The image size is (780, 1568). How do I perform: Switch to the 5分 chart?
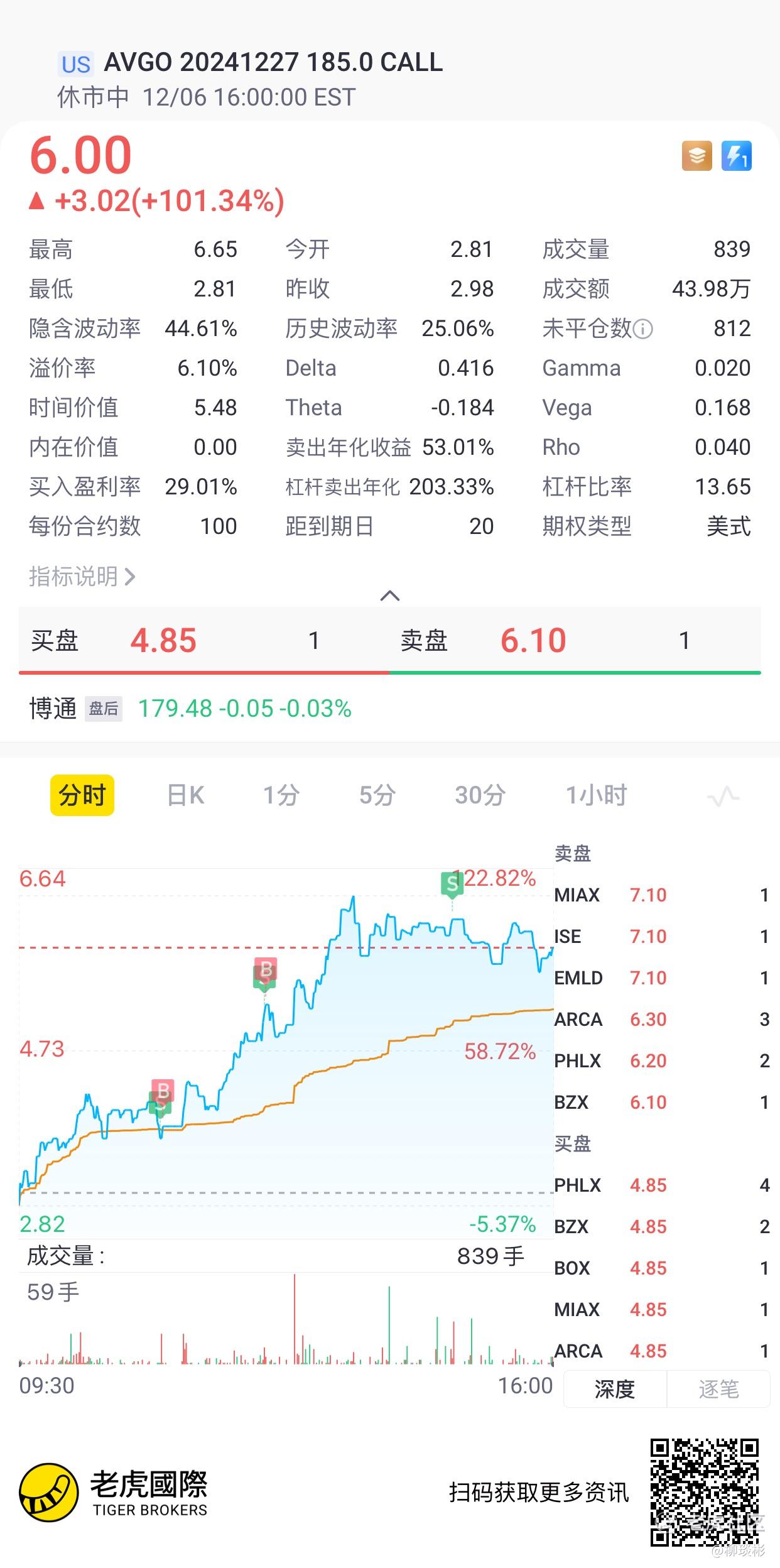[377, 795]
